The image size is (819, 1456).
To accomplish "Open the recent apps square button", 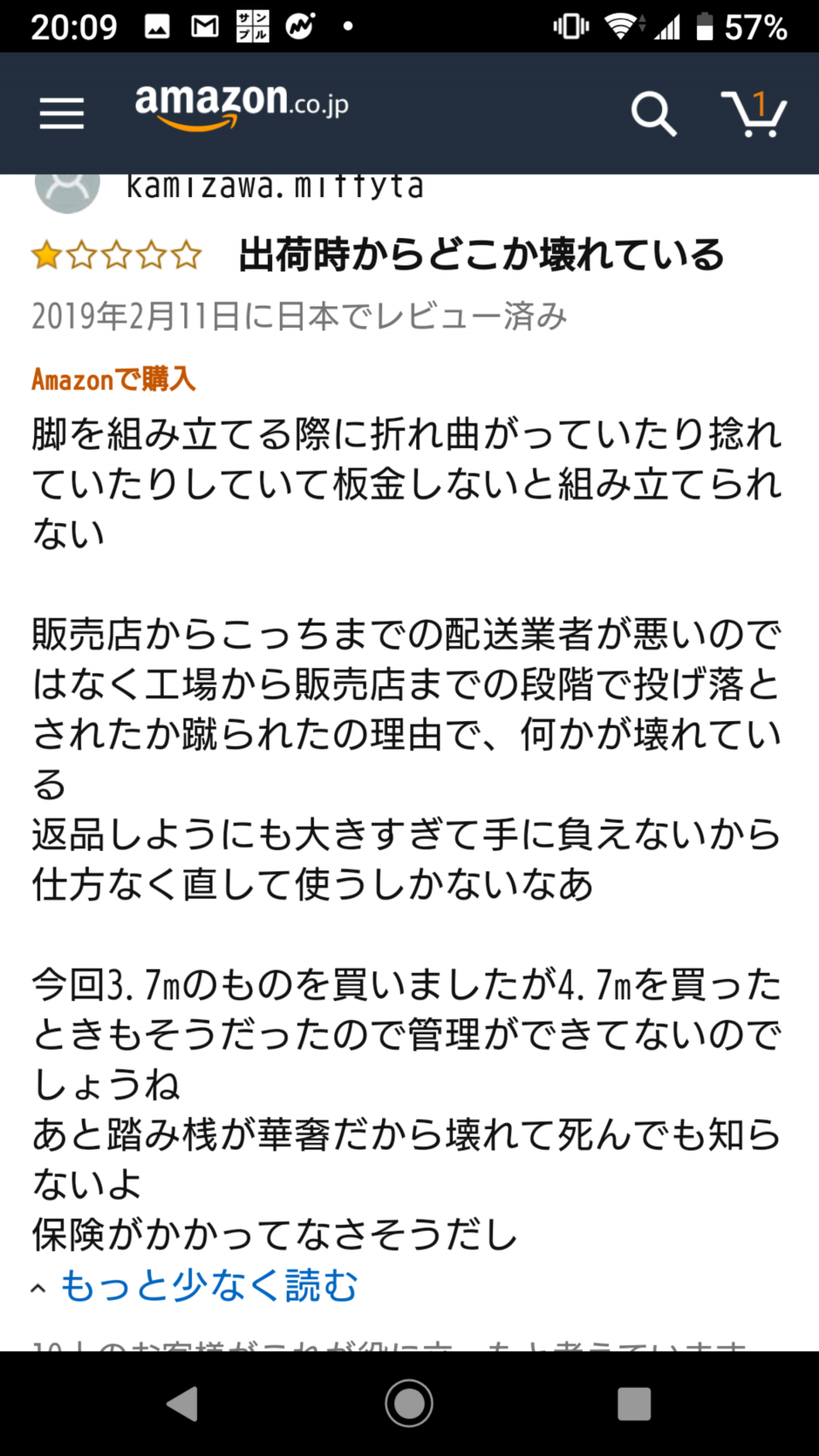I will click(x=634, y=1402).
